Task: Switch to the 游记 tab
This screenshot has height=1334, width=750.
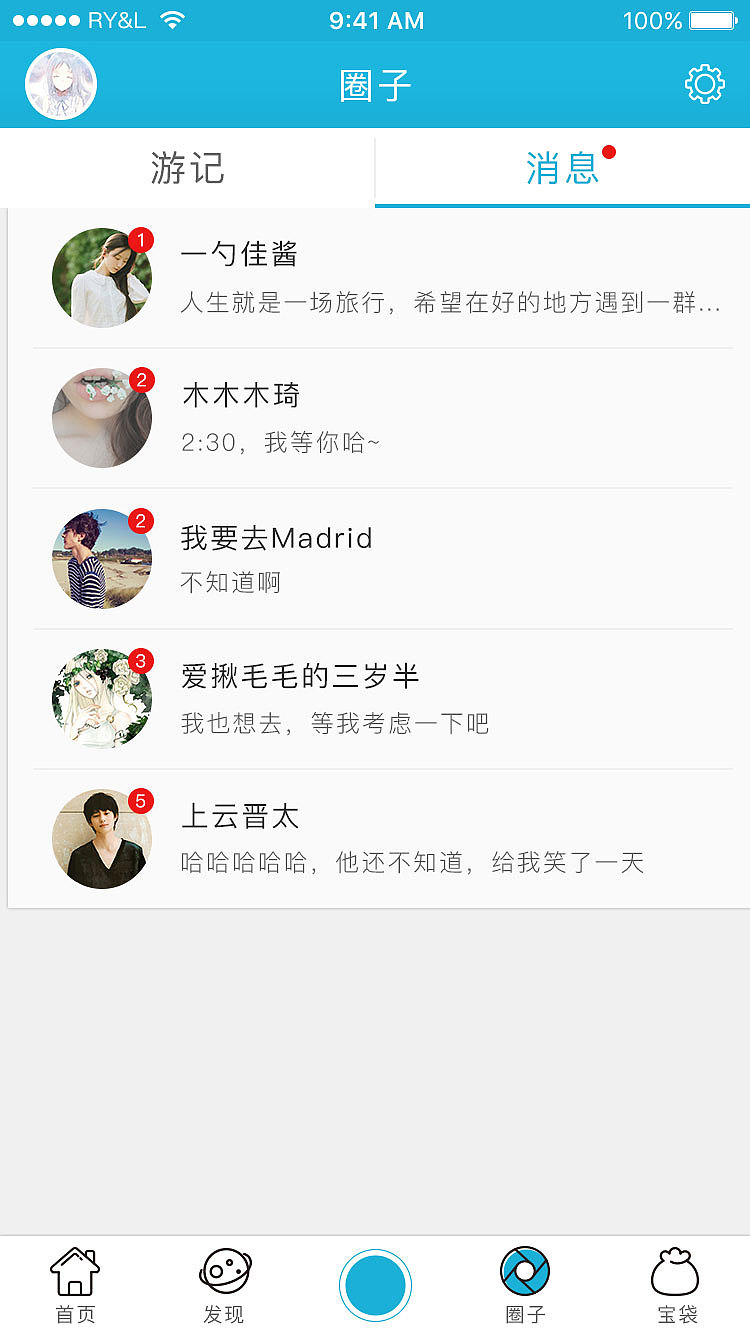Action: pos(187,167)
